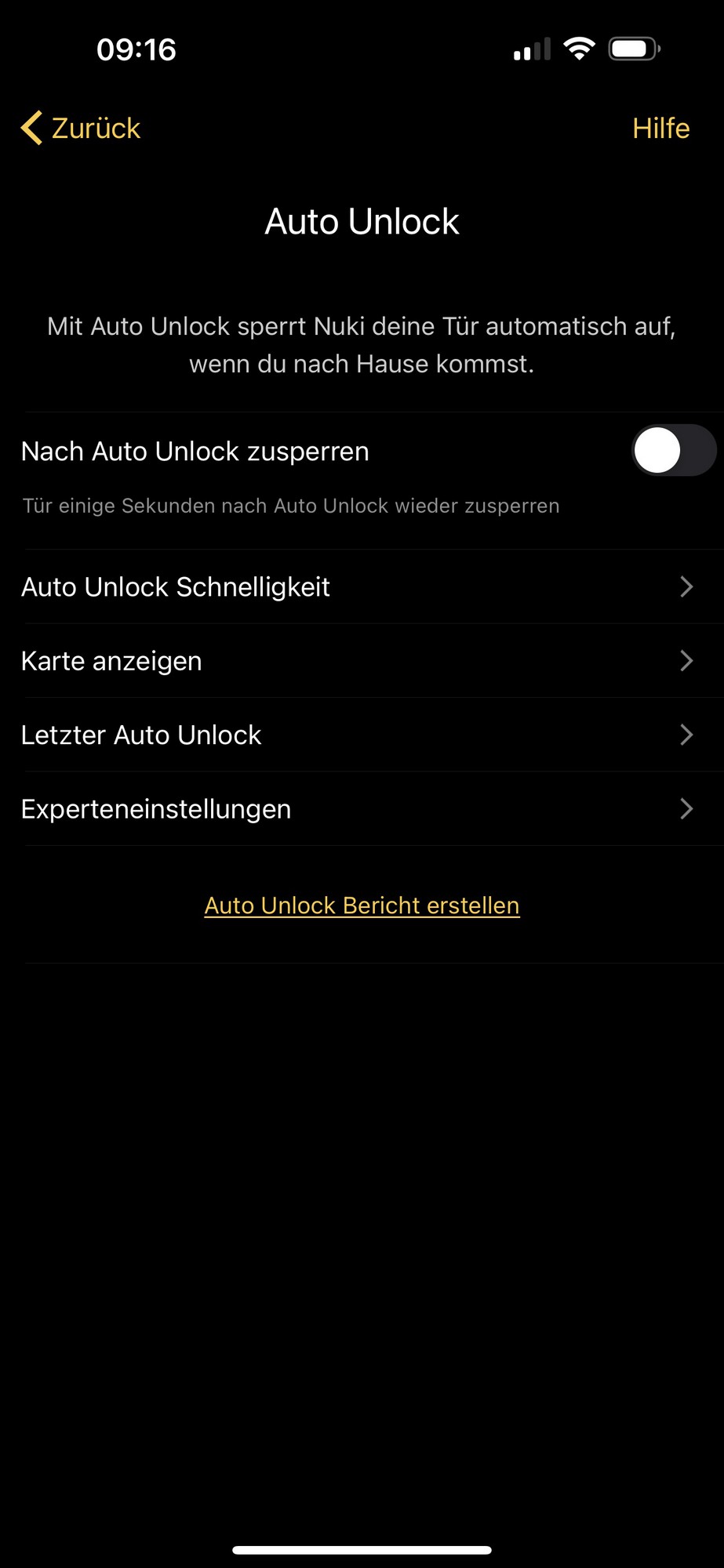Open Auto Unlock Schnelligkeit settings
The image size is (724, 1568).
point(362,586)
